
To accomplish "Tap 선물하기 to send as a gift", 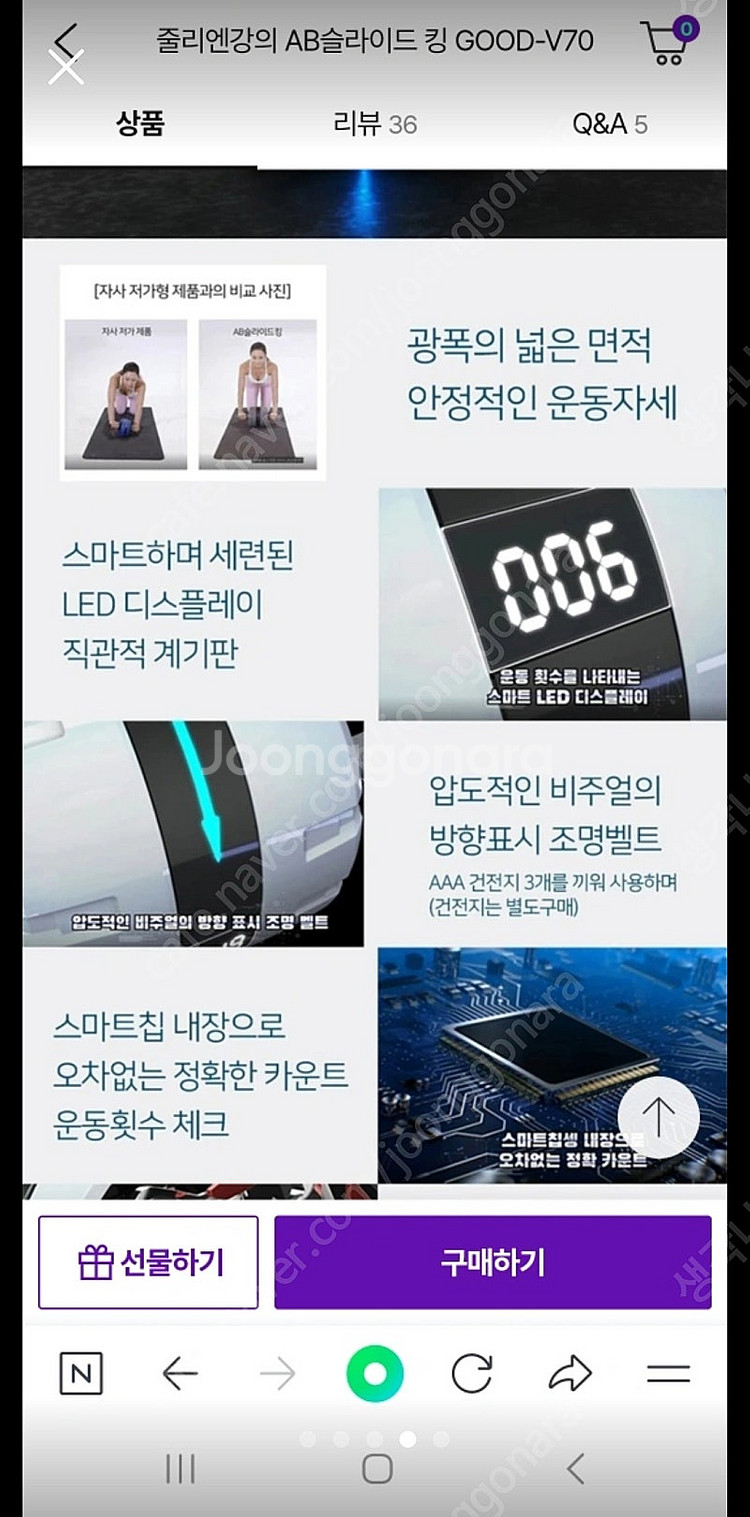I will pyautogui.click(x=148, y=1262).
